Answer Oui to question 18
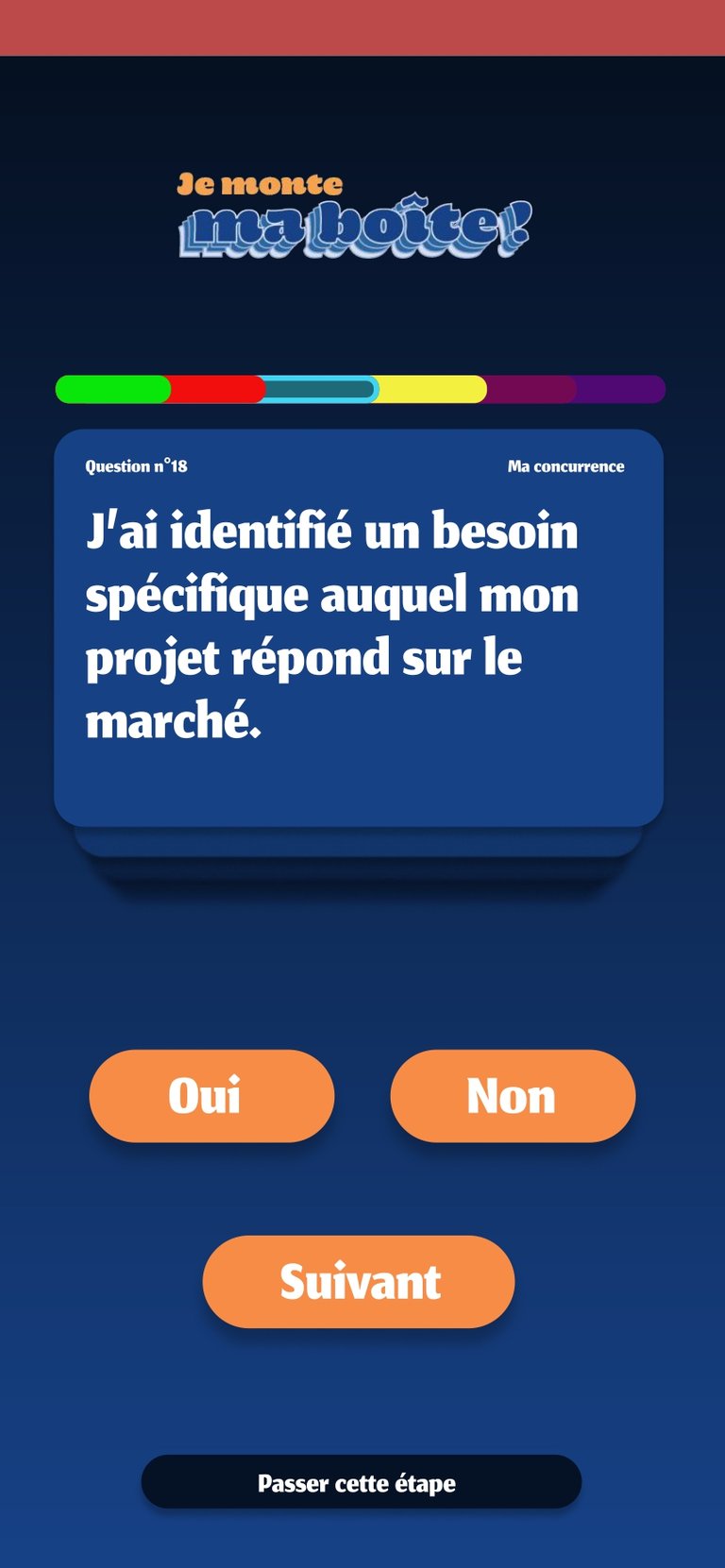This screenshot has height=1568, width=725. point(211,1096)
